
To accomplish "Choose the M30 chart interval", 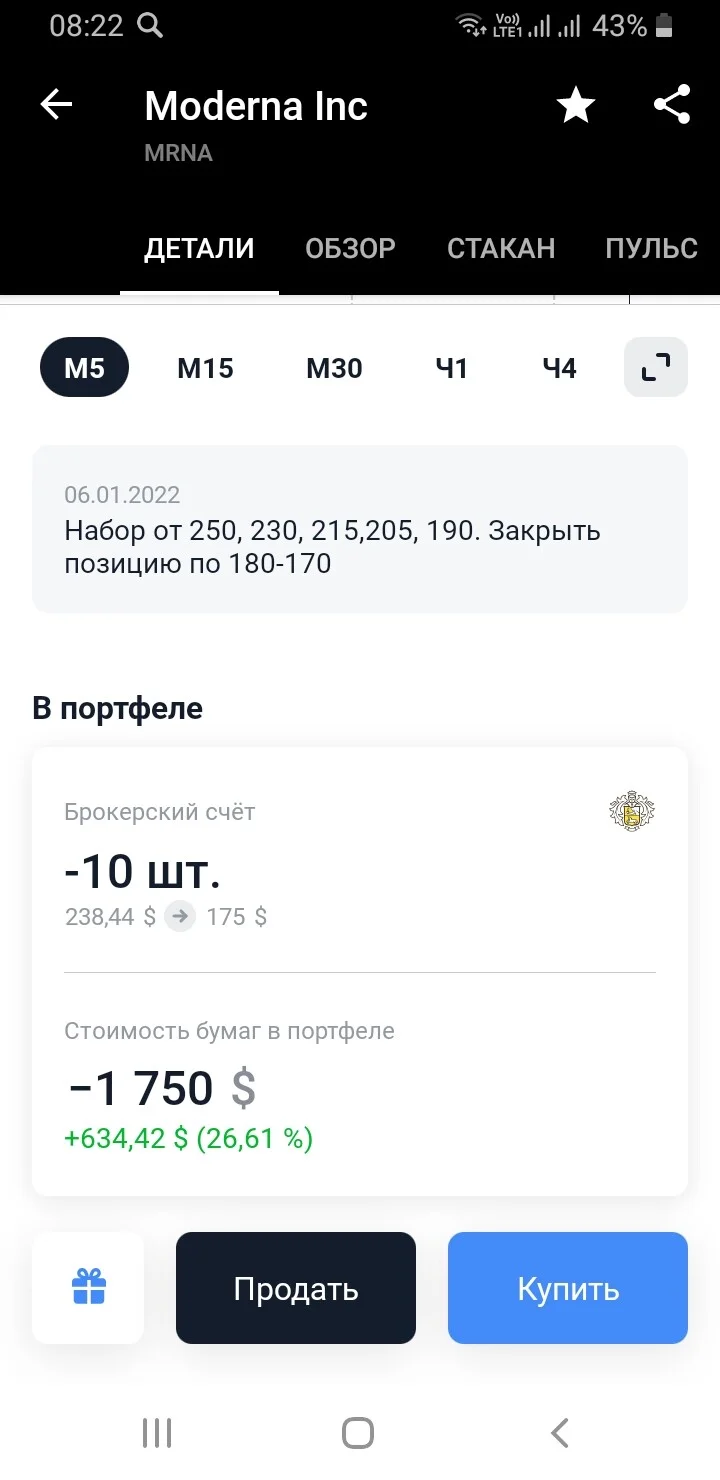I will coord(334,368).
